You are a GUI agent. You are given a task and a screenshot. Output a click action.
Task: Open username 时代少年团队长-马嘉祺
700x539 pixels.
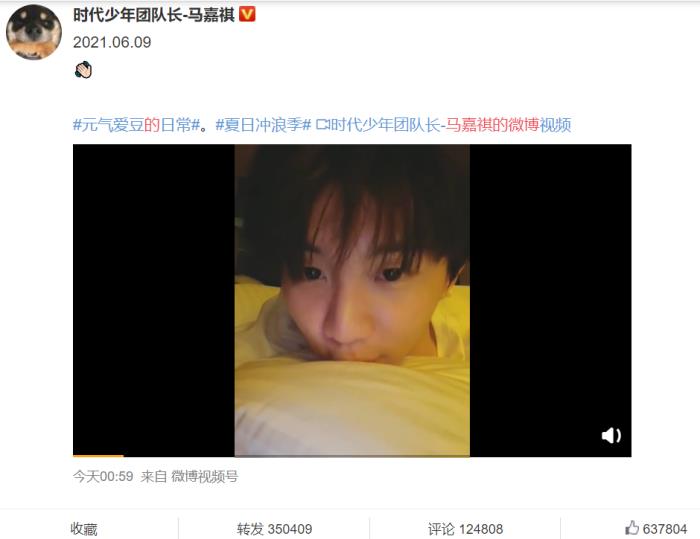(152, 15)
